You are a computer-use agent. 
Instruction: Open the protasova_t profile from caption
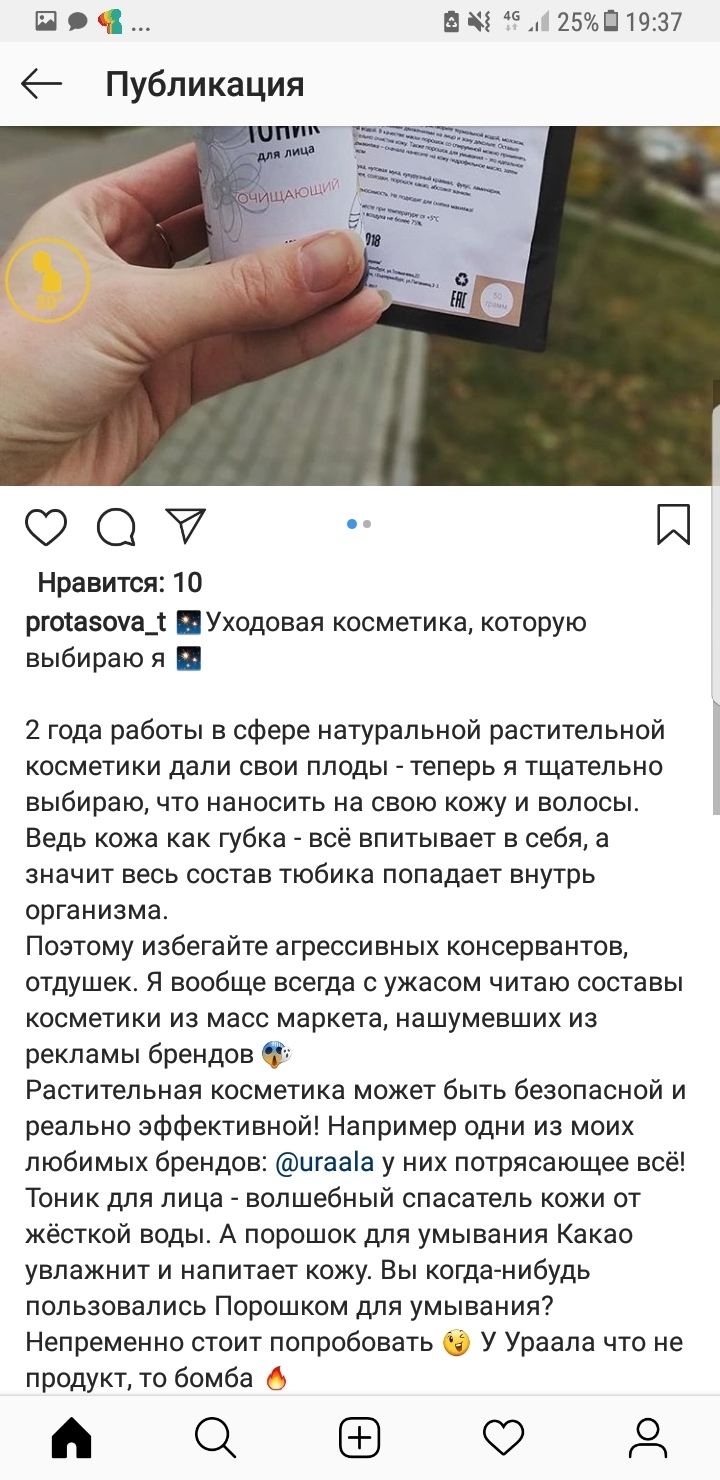pos(96,622)
